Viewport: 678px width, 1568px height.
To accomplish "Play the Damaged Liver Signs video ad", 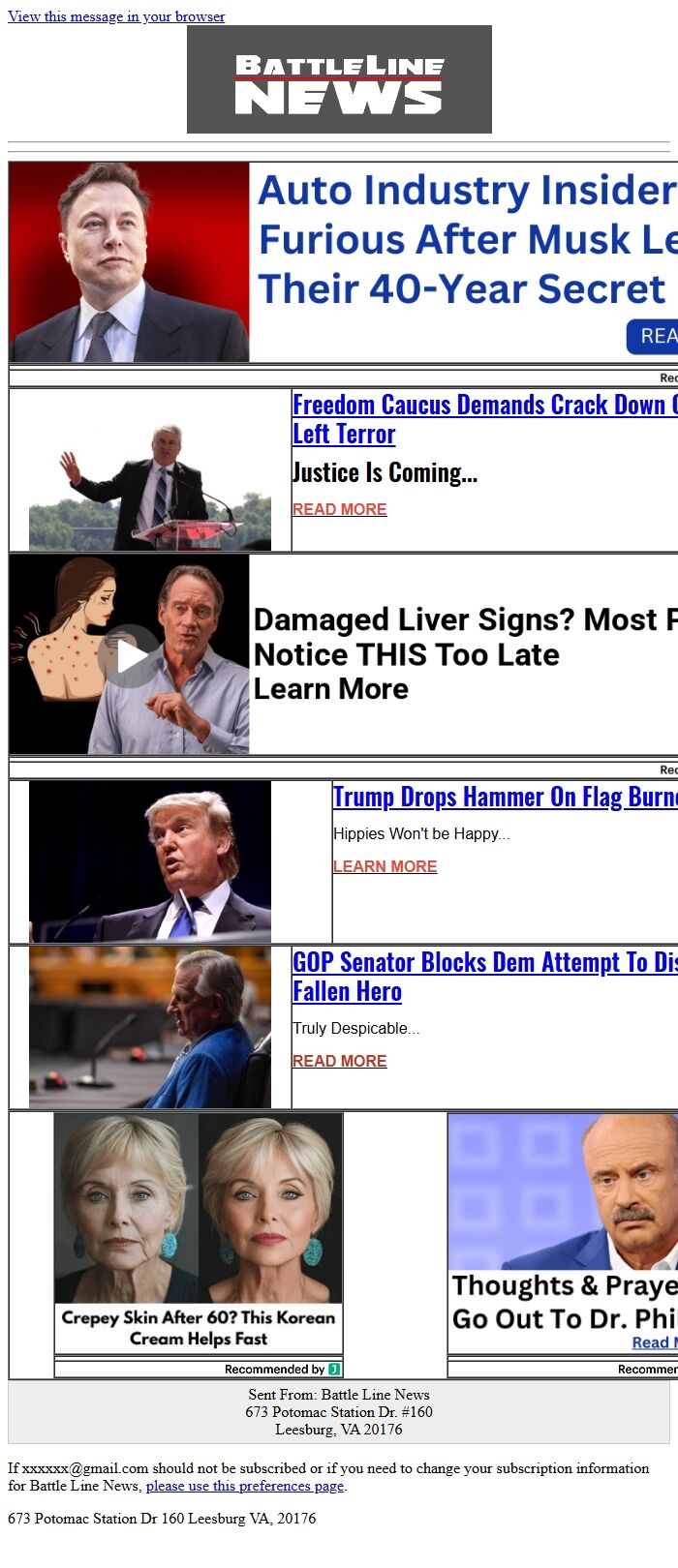I will pyautogui.click(x=130, y=655).
